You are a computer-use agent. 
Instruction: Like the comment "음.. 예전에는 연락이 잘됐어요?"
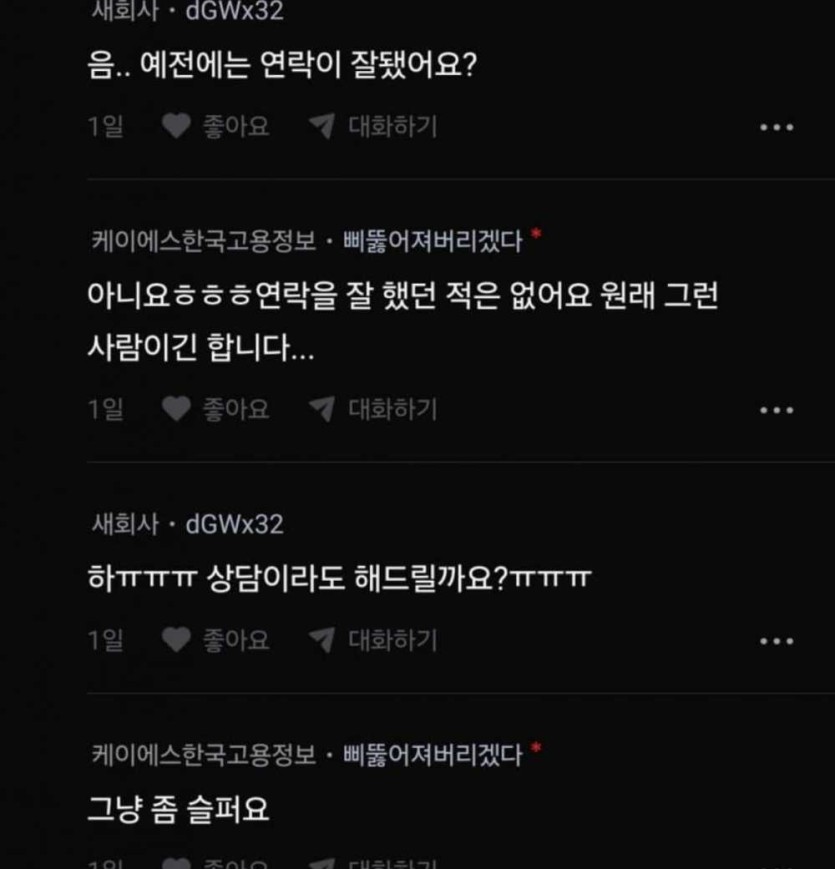click(x=216, y=127)
